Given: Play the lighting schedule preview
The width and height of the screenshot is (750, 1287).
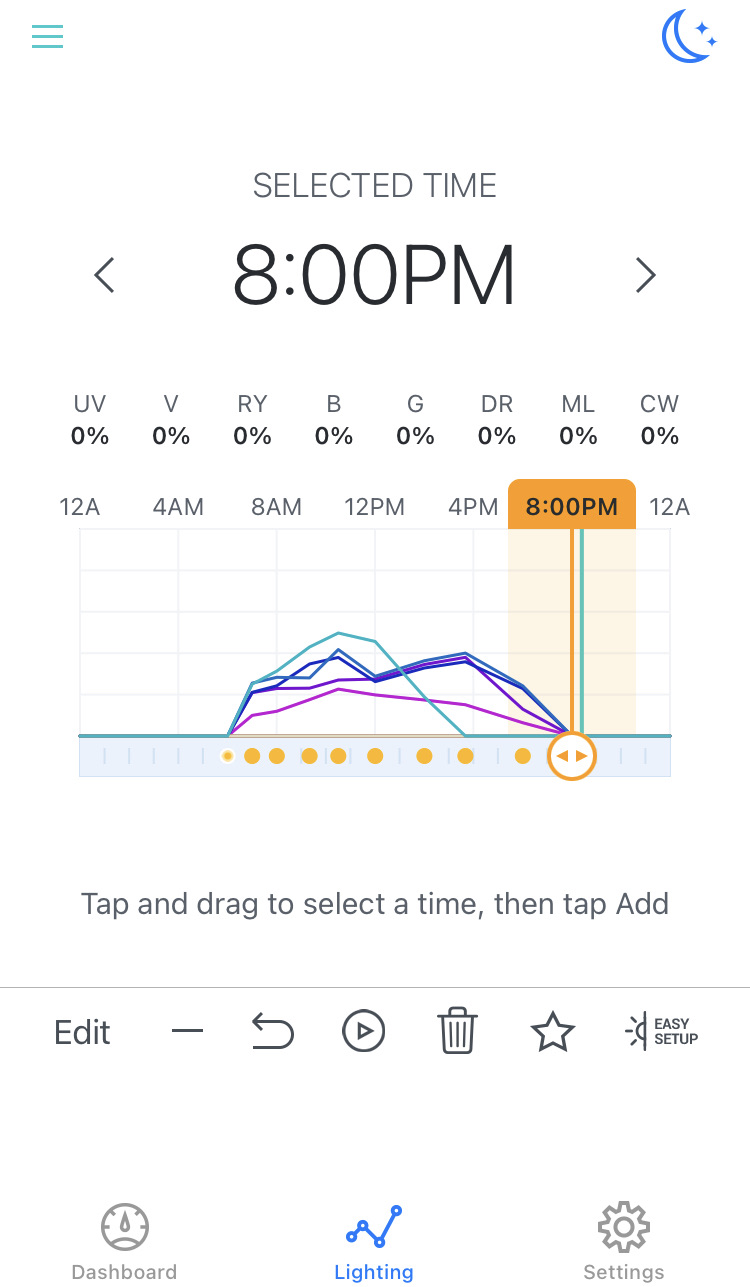Looking at the screenshot, I should point(363,1031).
